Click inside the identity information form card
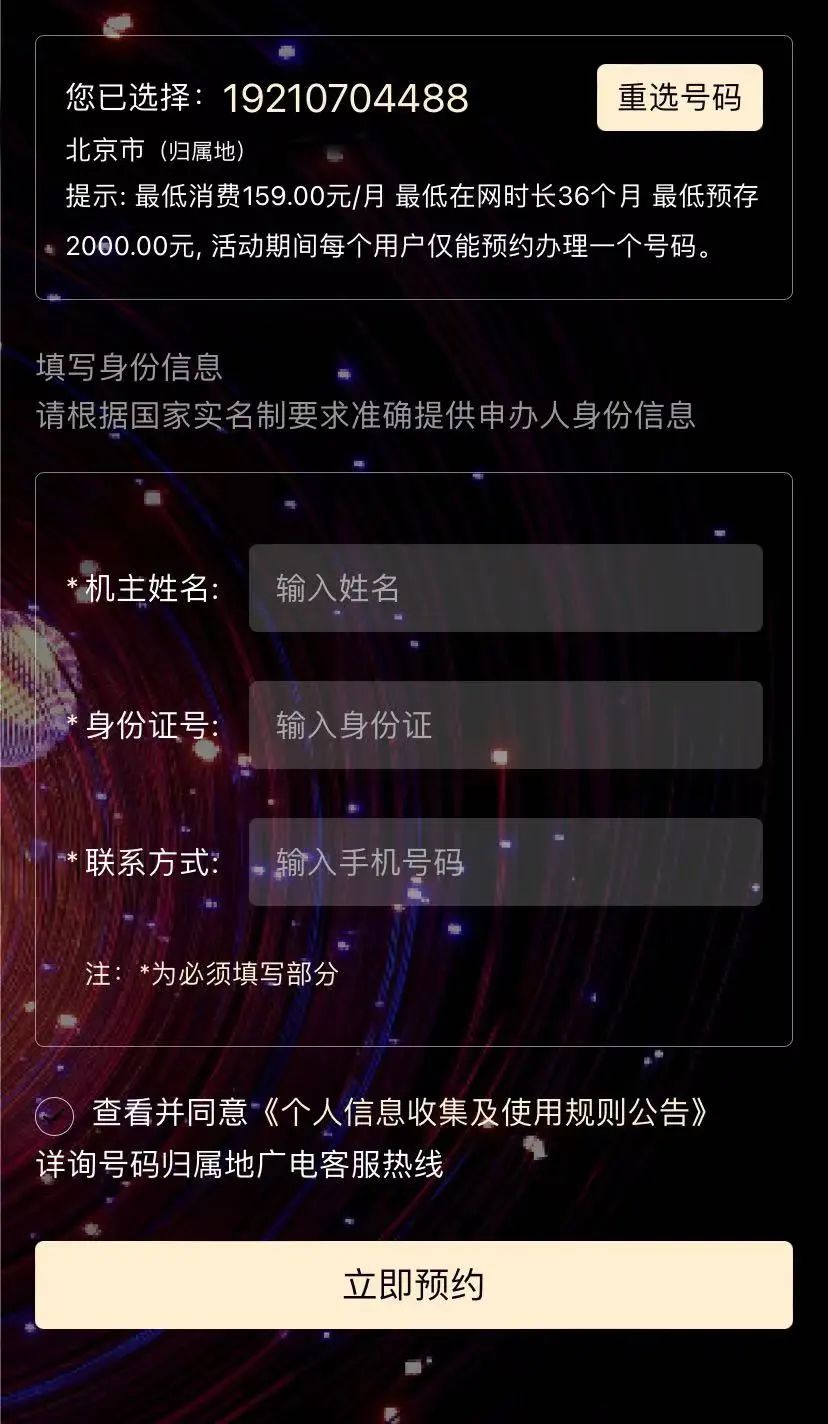Viewport: 828px width, 1424px height. point(414,760)
